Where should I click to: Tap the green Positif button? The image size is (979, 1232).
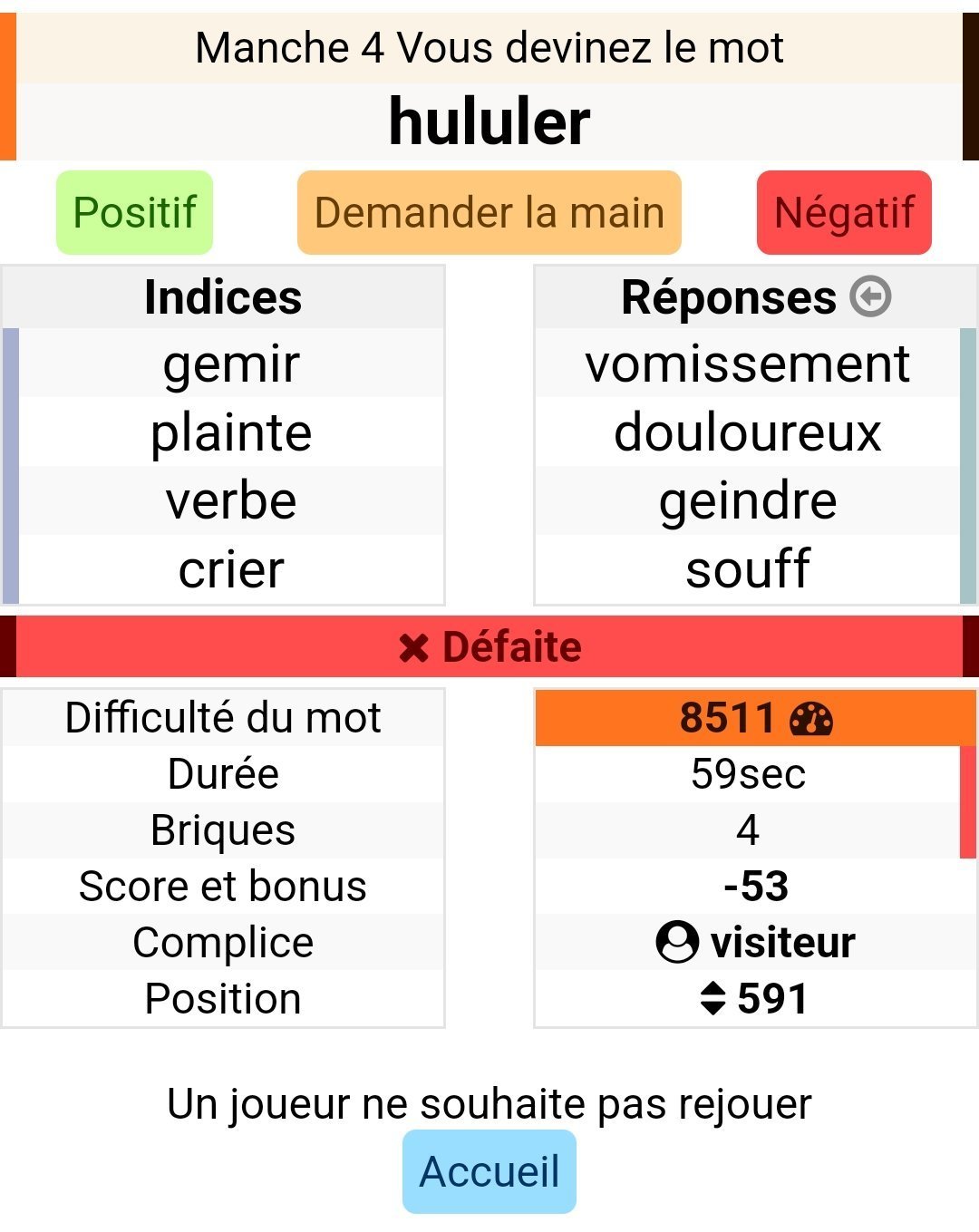coord(134,213)
